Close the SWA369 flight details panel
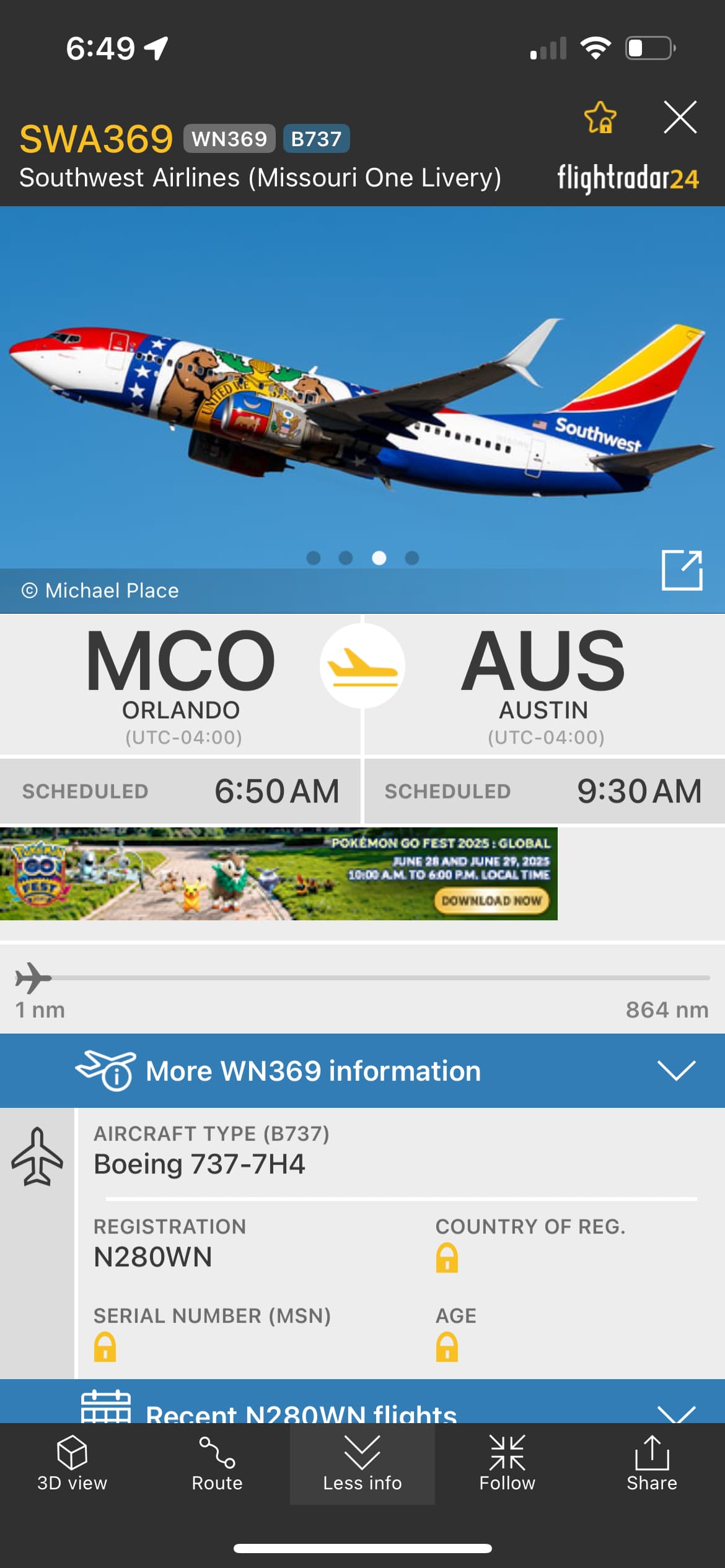Image resolution: width=725 pixels, height=1568 pixels. [680, 117]
